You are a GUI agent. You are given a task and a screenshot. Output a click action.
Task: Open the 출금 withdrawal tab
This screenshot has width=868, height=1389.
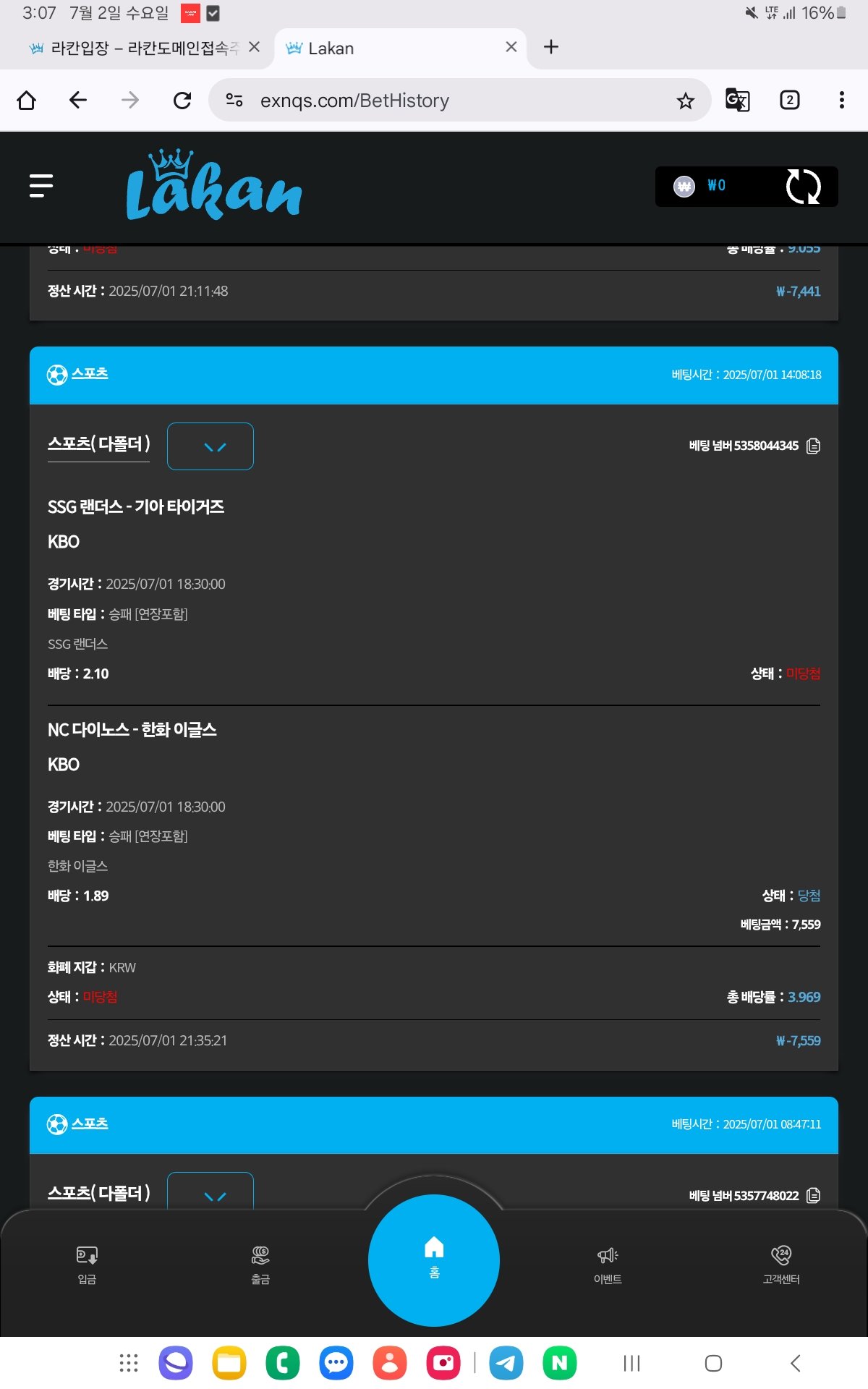tap(260, 1264)
